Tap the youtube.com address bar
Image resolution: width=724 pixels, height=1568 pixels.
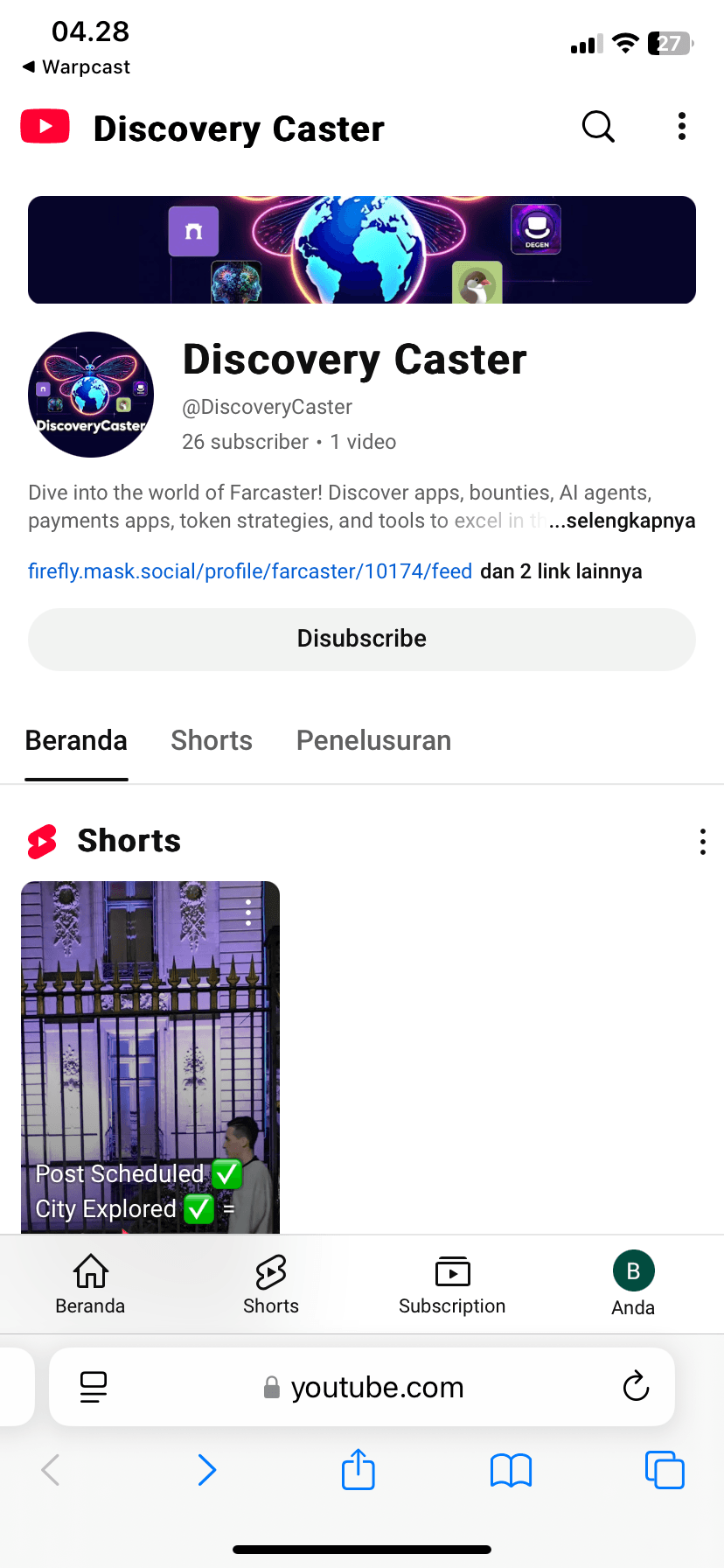click(x=362, y=1387)
